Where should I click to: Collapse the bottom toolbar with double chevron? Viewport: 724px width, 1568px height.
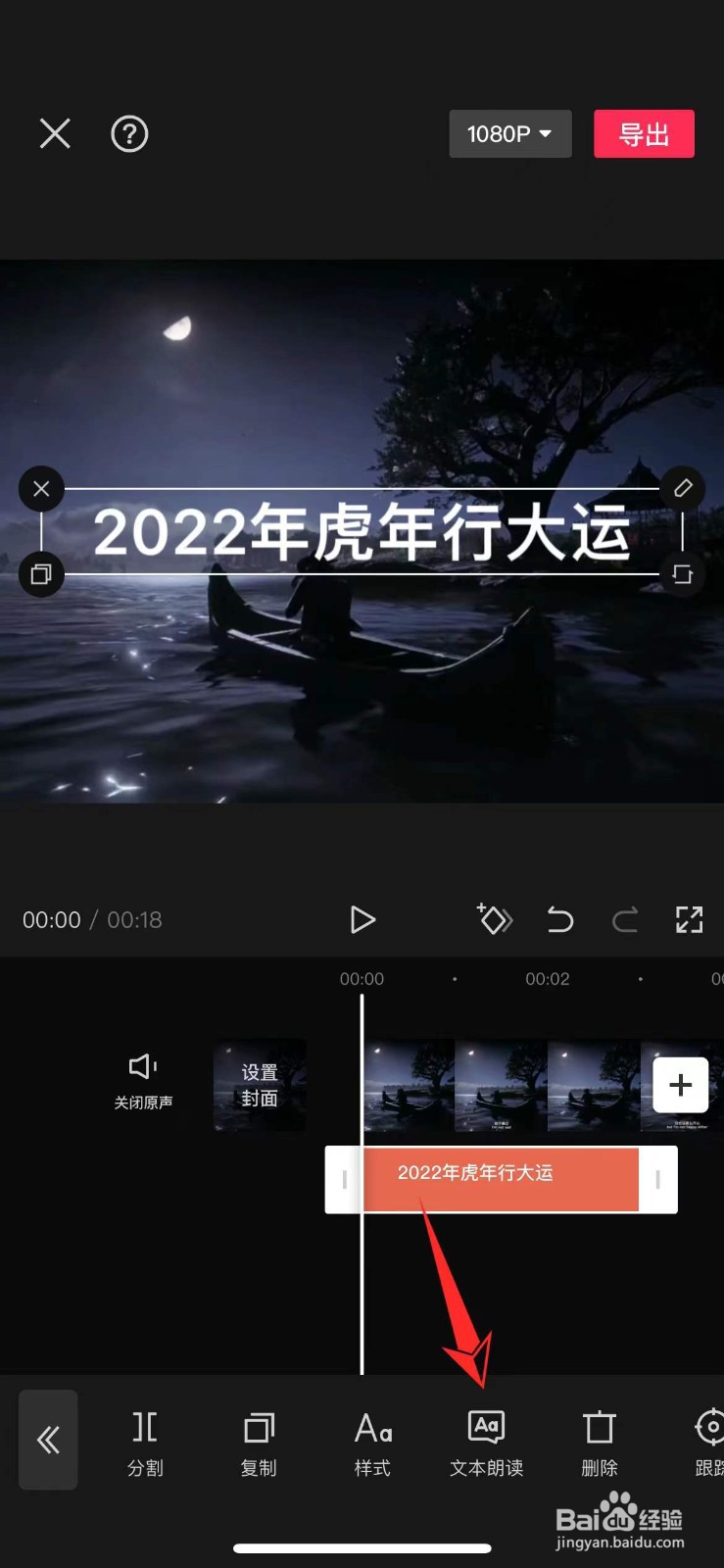coord(48,1439)
